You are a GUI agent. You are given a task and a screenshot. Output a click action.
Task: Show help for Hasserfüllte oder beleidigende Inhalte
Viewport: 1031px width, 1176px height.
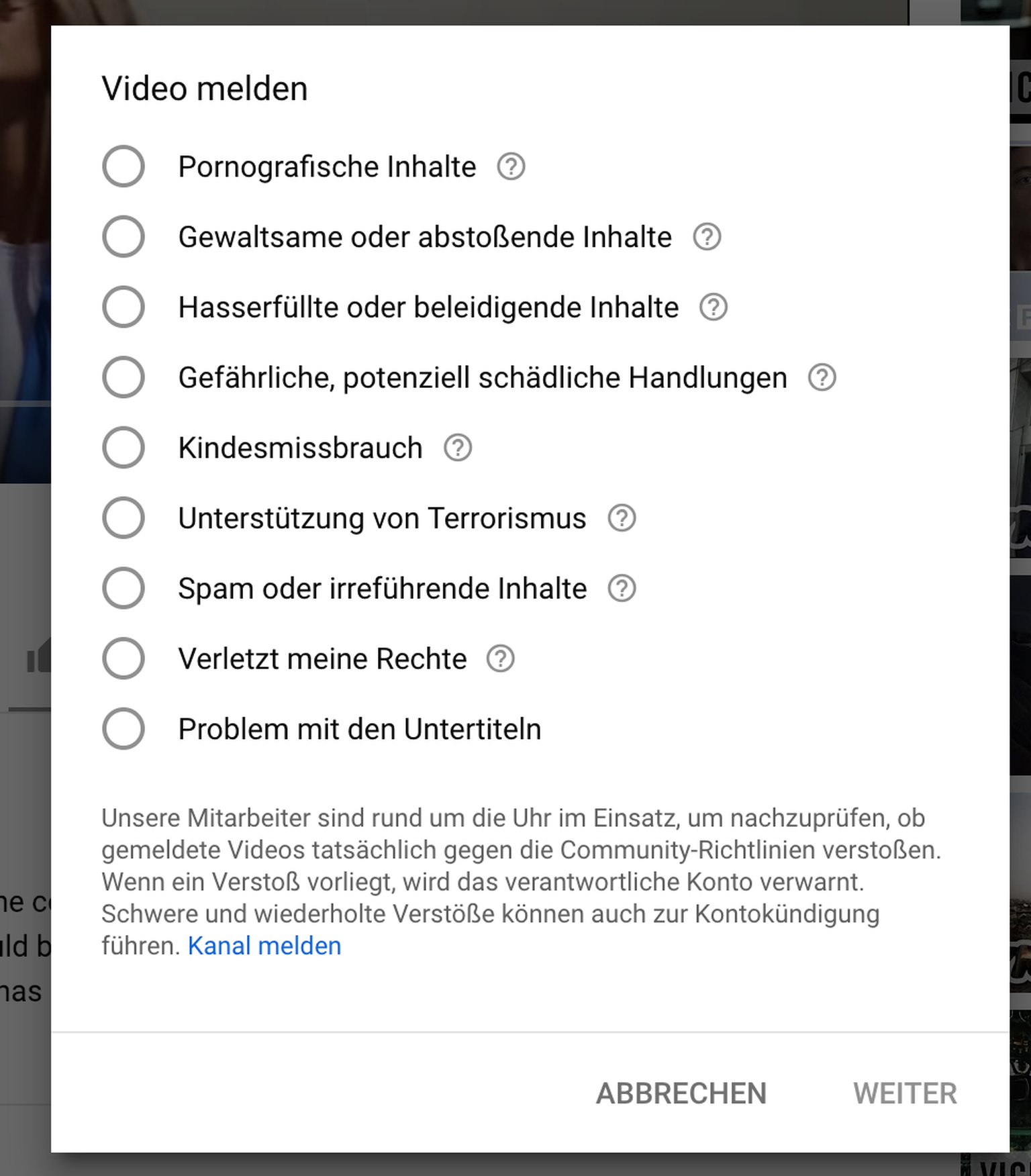[714, 307]
